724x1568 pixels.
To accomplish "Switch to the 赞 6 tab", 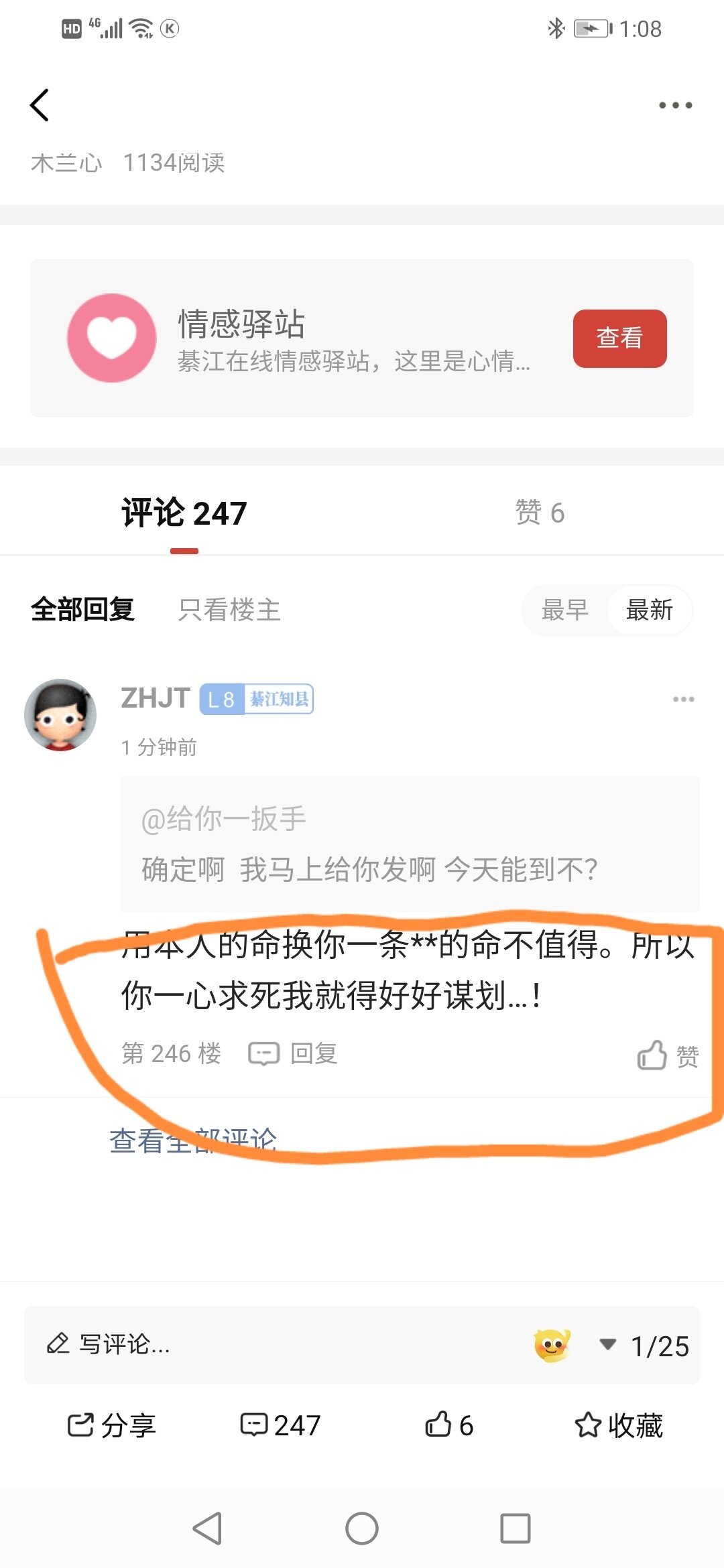I will click(540, 513).
